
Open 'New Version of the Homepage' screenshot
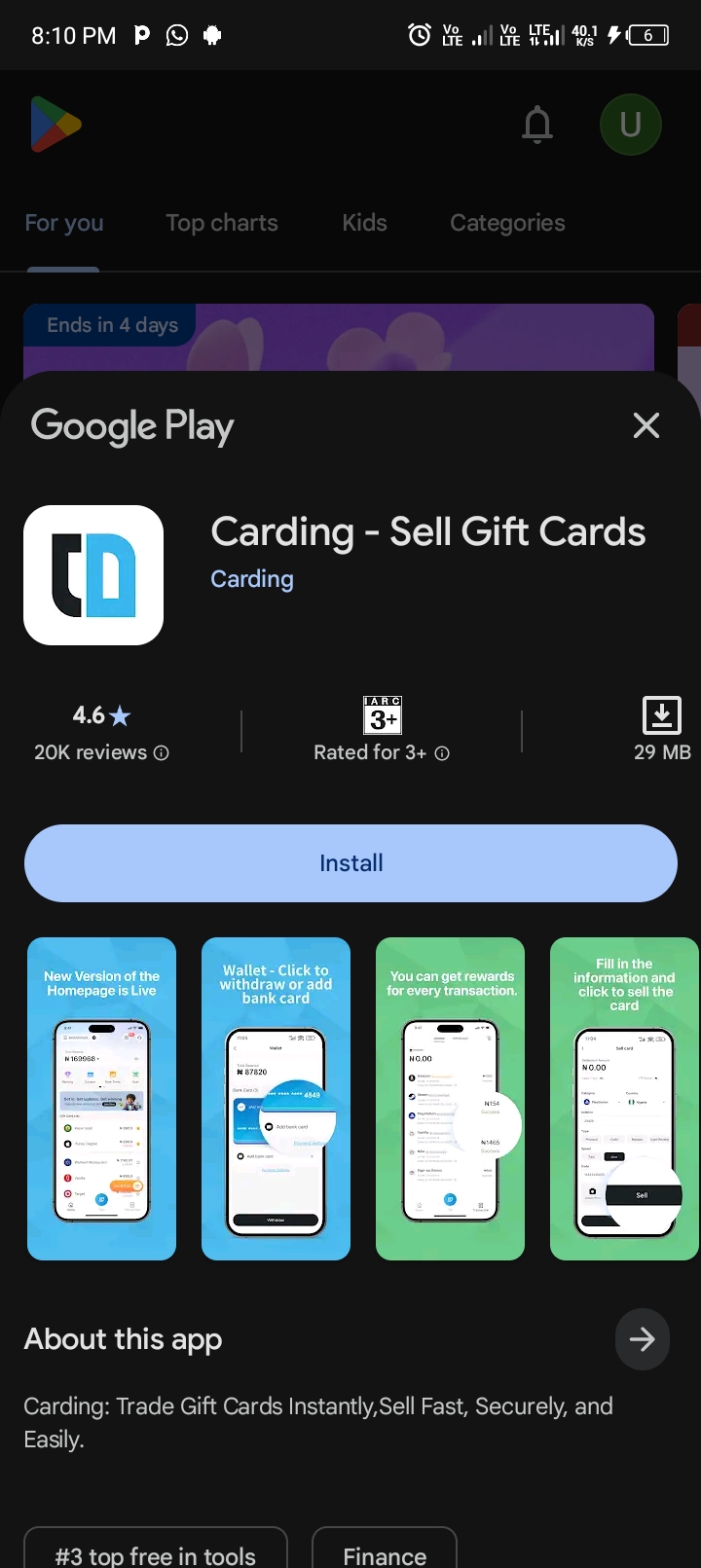(101, 1098)
